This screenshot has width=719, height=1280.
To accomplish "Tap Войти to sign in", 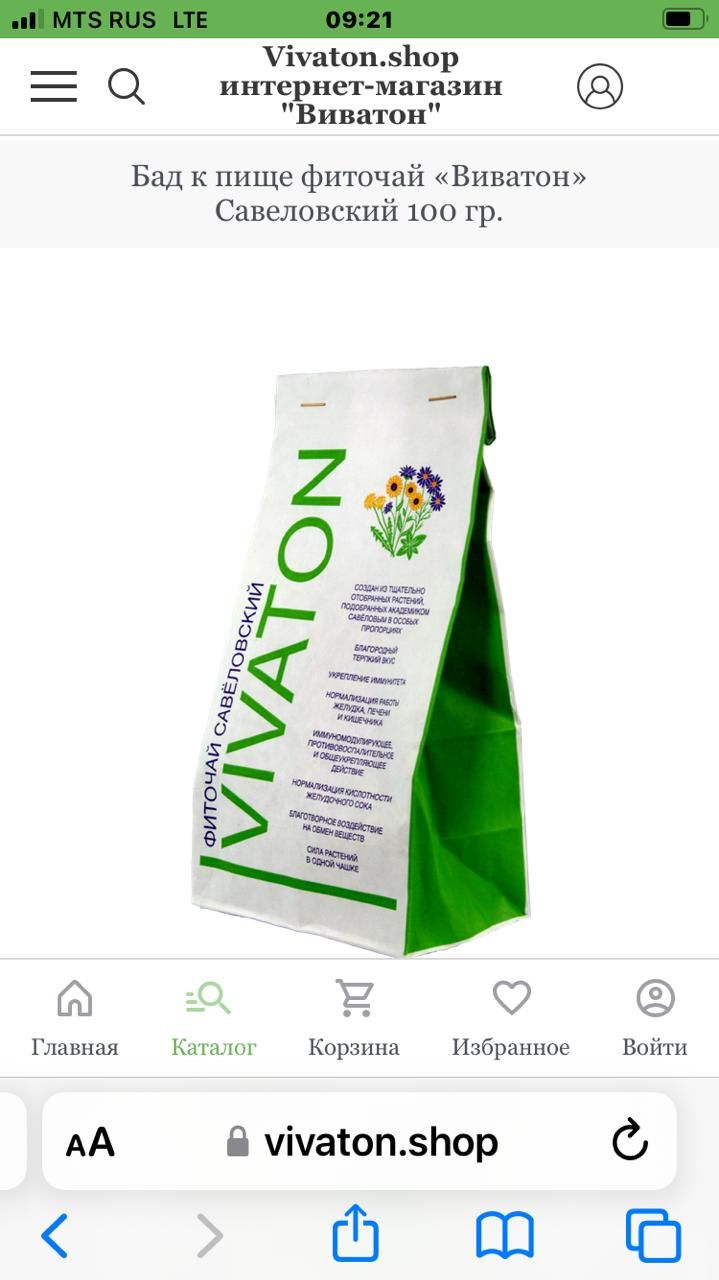I will tap(655, 1018).
